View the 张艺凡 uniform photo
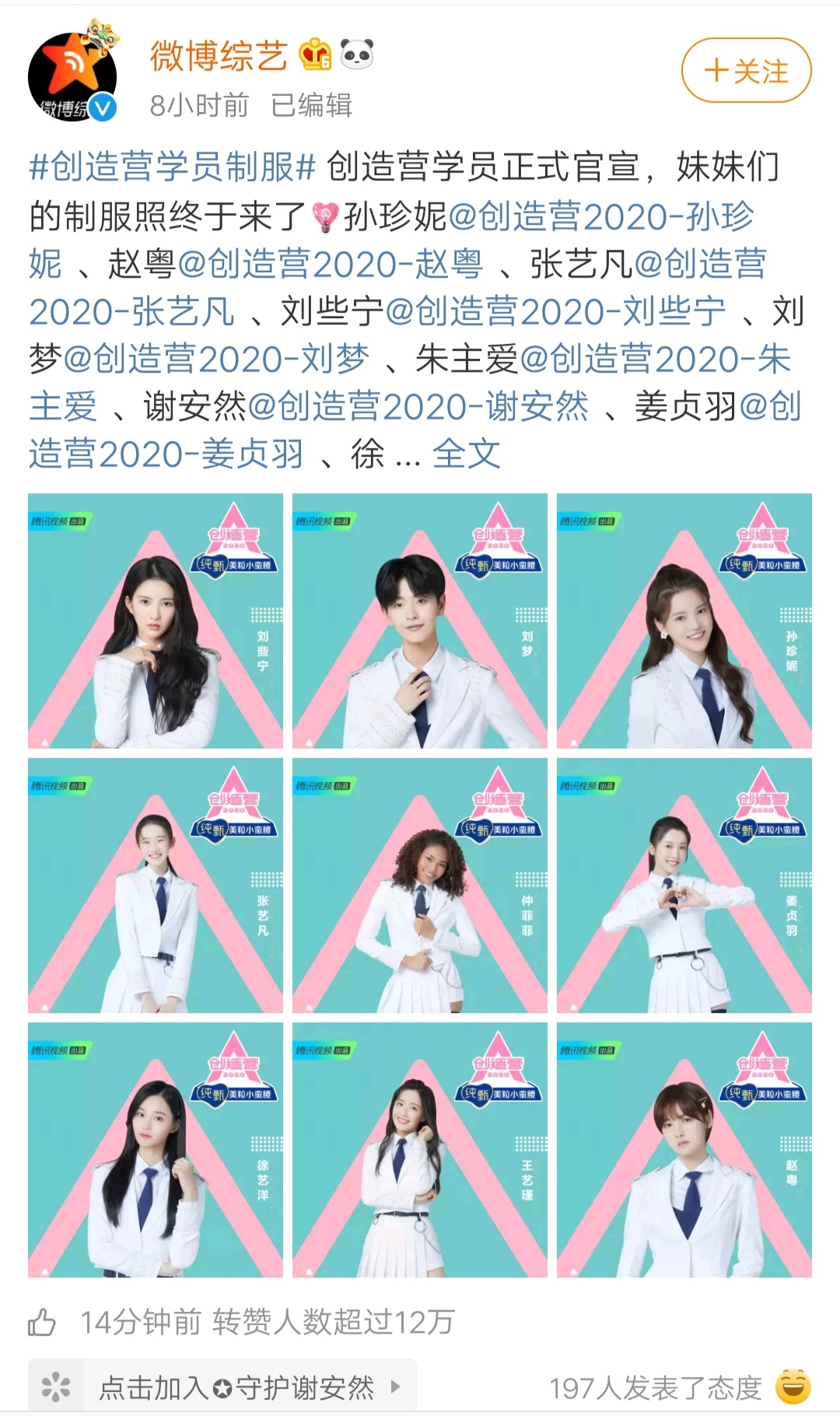The width and height of the screenshot is (840, 1416). (x=156, y=885)
